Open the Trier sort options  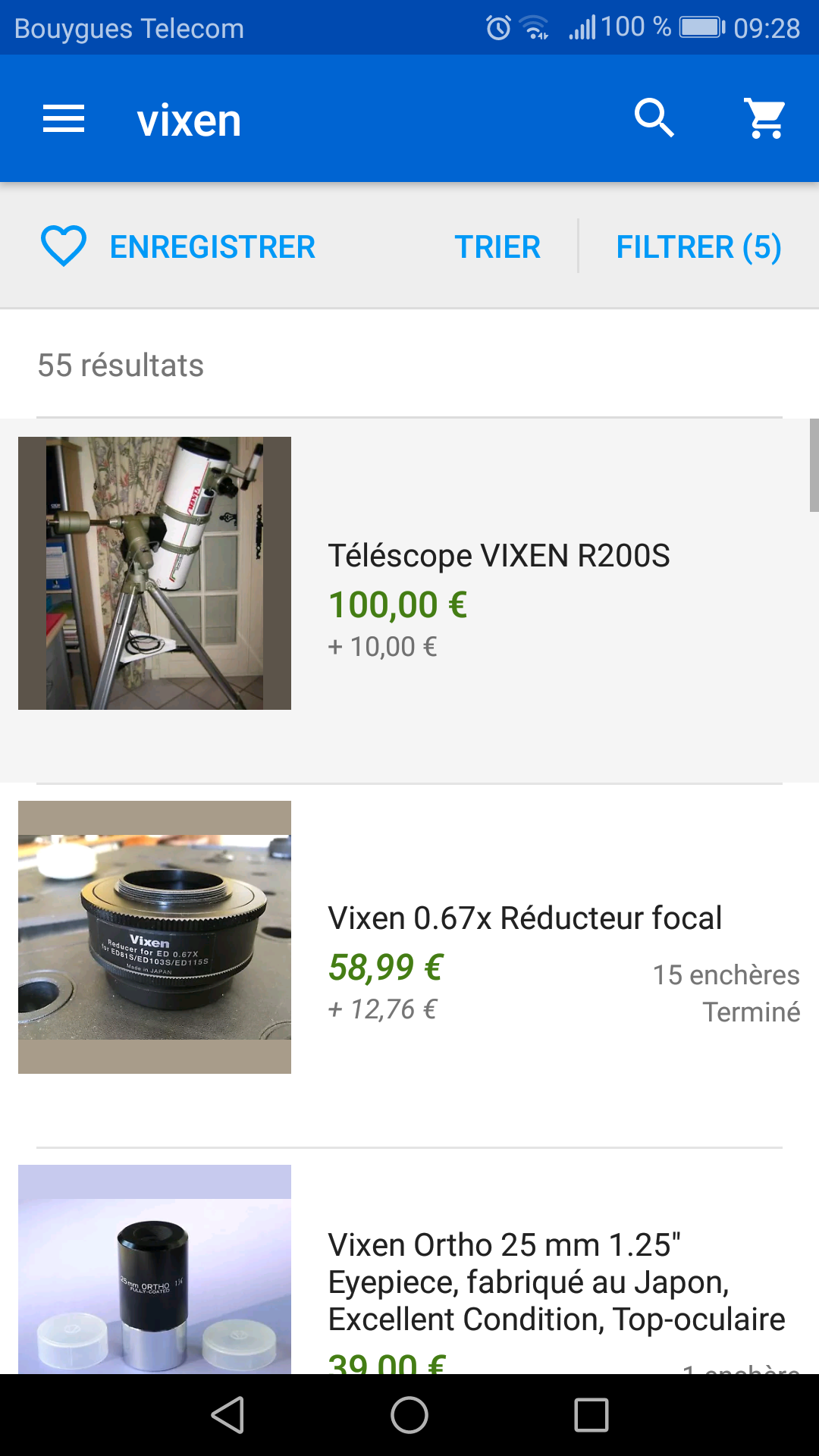point(497,246)
